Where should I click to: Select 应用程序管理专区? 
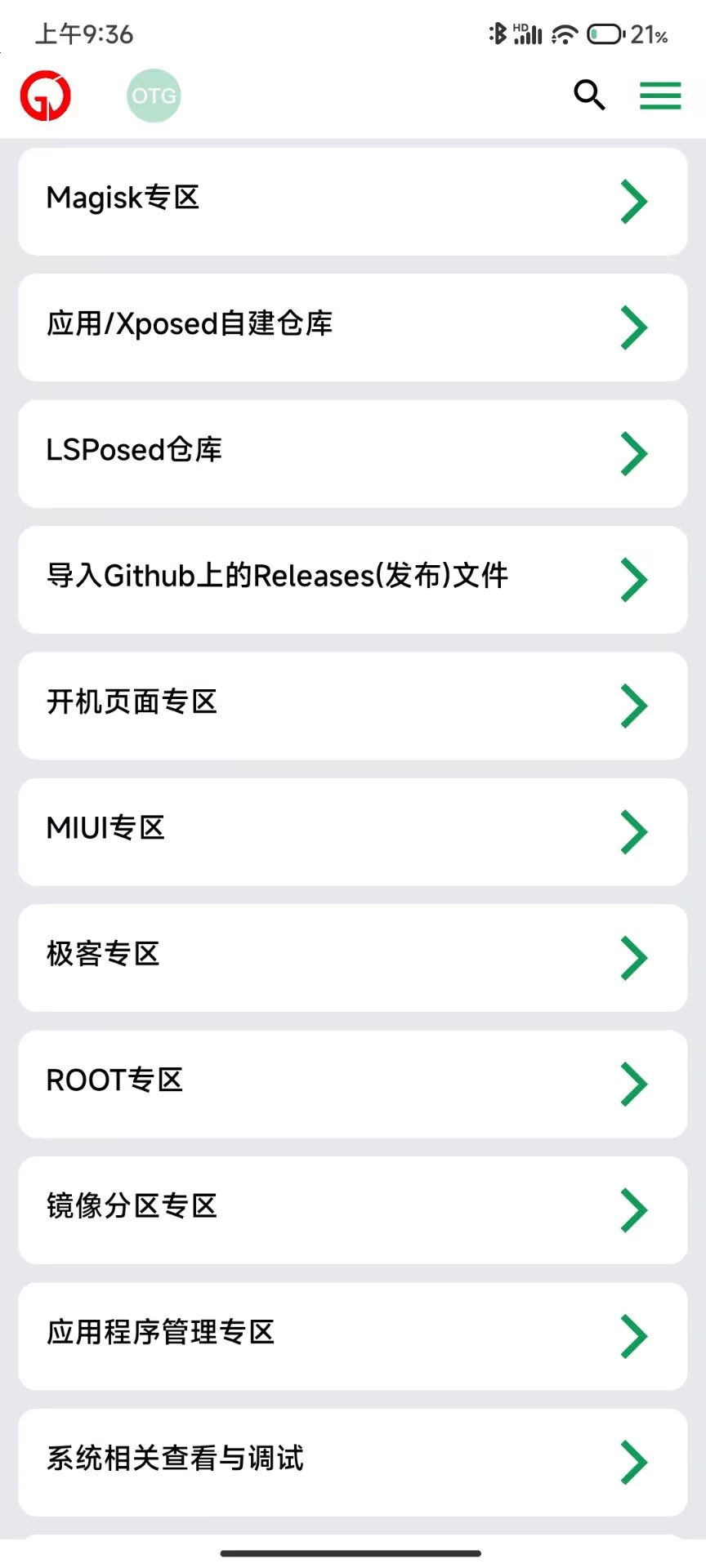pos(352,1336)
